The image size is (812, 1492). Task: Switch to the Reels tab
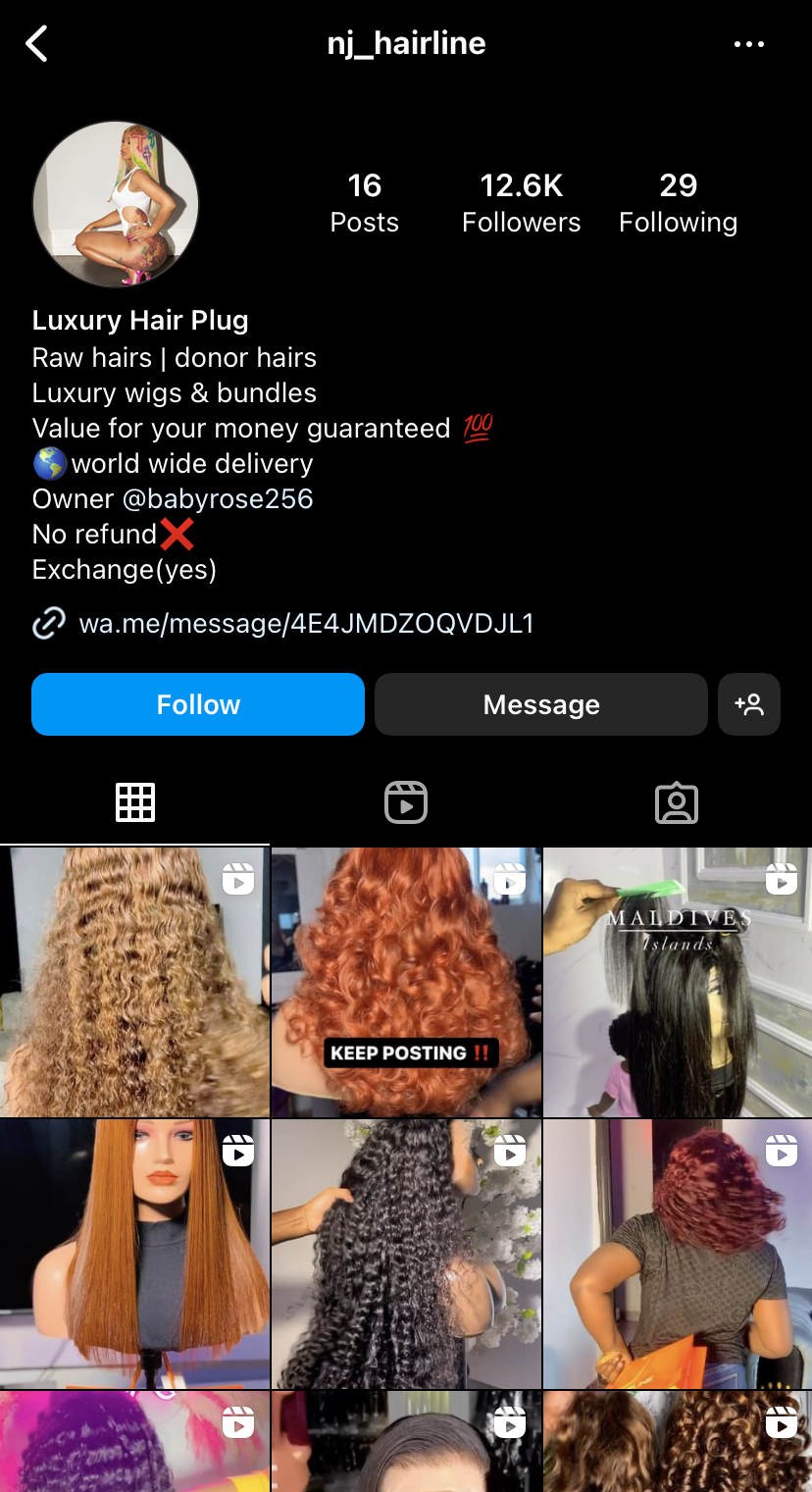pyautogui.click(x=406, y=802)
